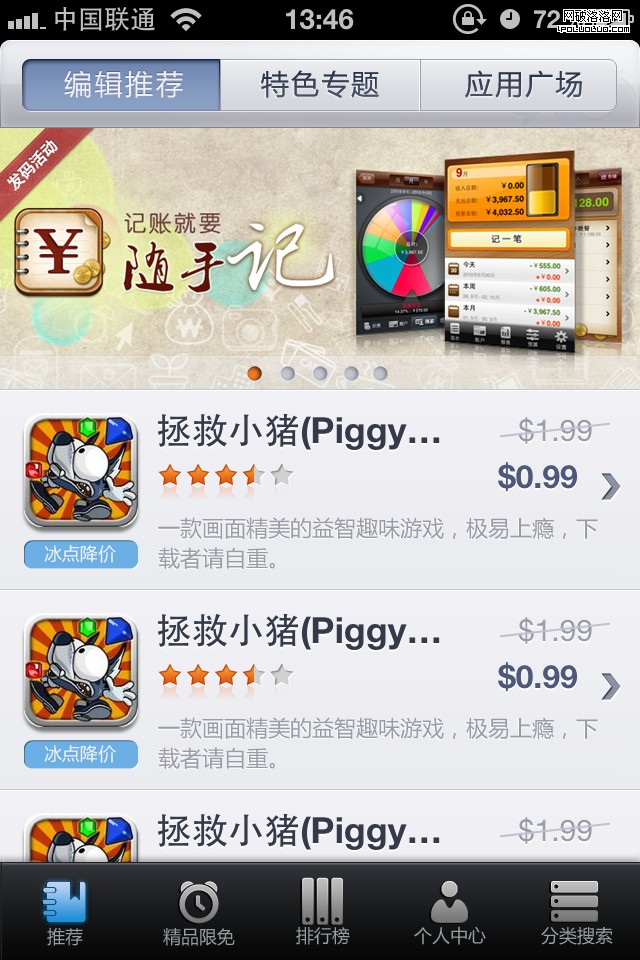Switch to the 编辑推荐 tab
The width and height of the screenshot is (640, 960).
pyautogui.click(x=121, y=85)
